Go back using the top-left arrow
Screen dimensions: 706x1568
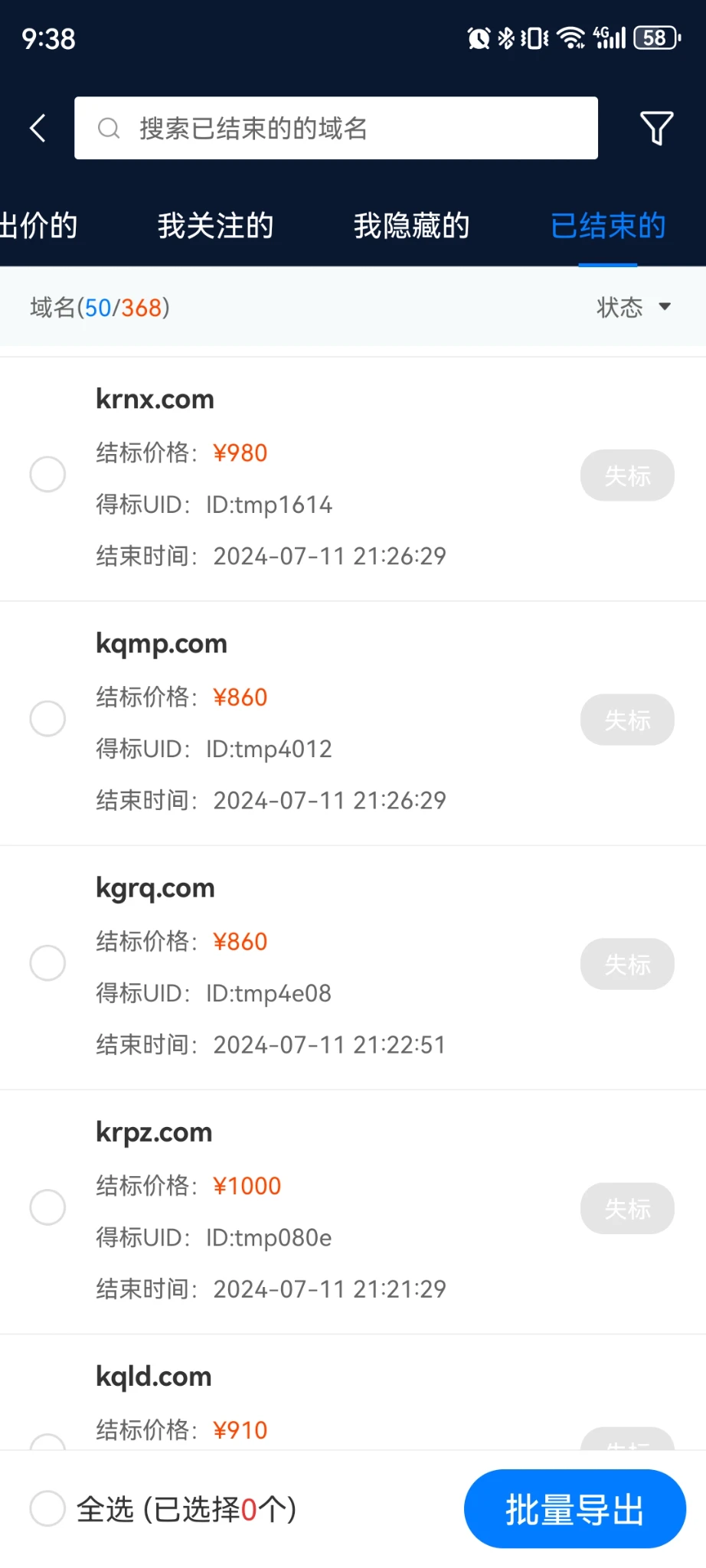point(38,128)
